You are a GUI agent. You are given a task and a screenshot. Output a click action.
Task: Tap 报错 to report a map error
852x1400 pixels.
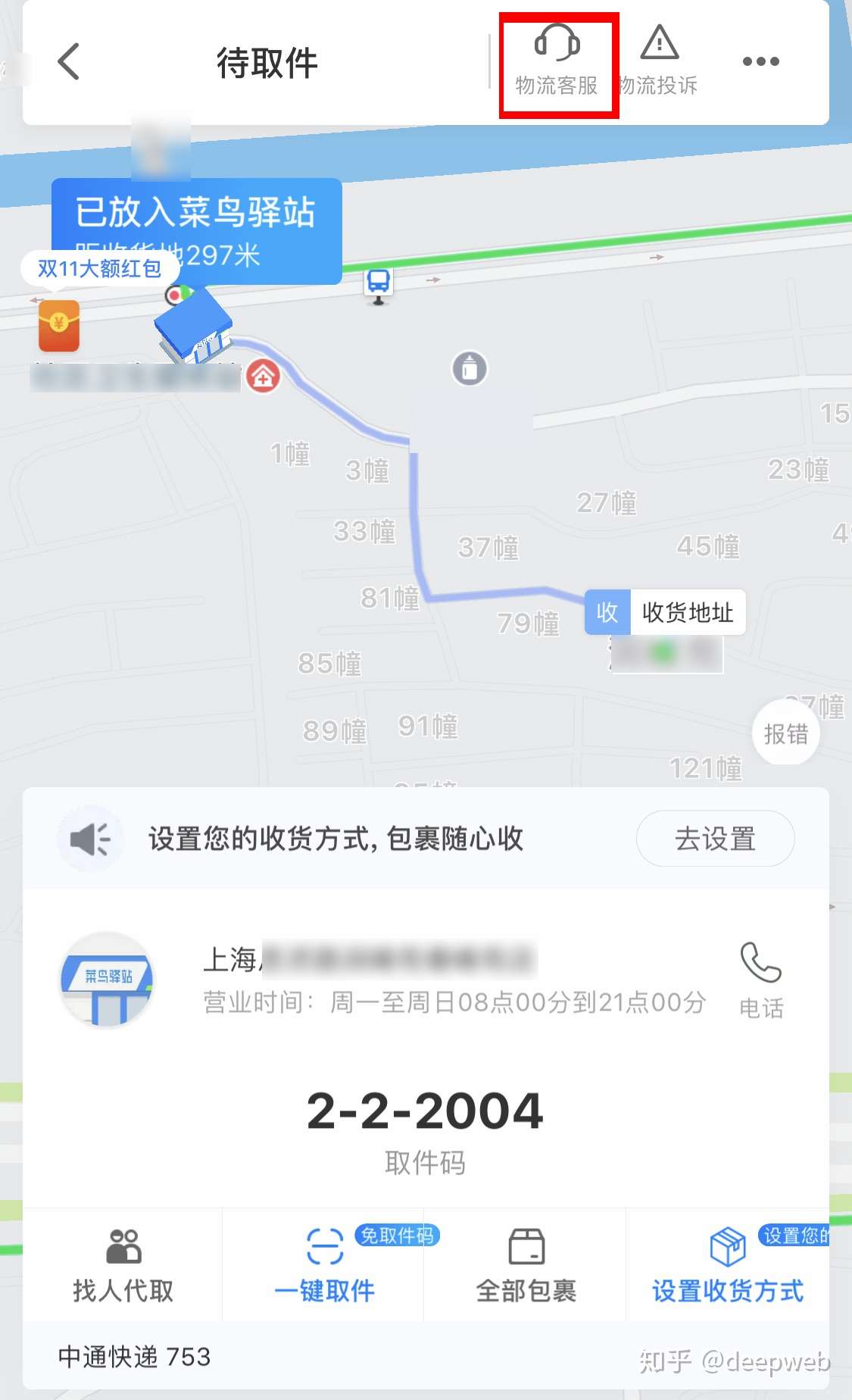(786, 733)
